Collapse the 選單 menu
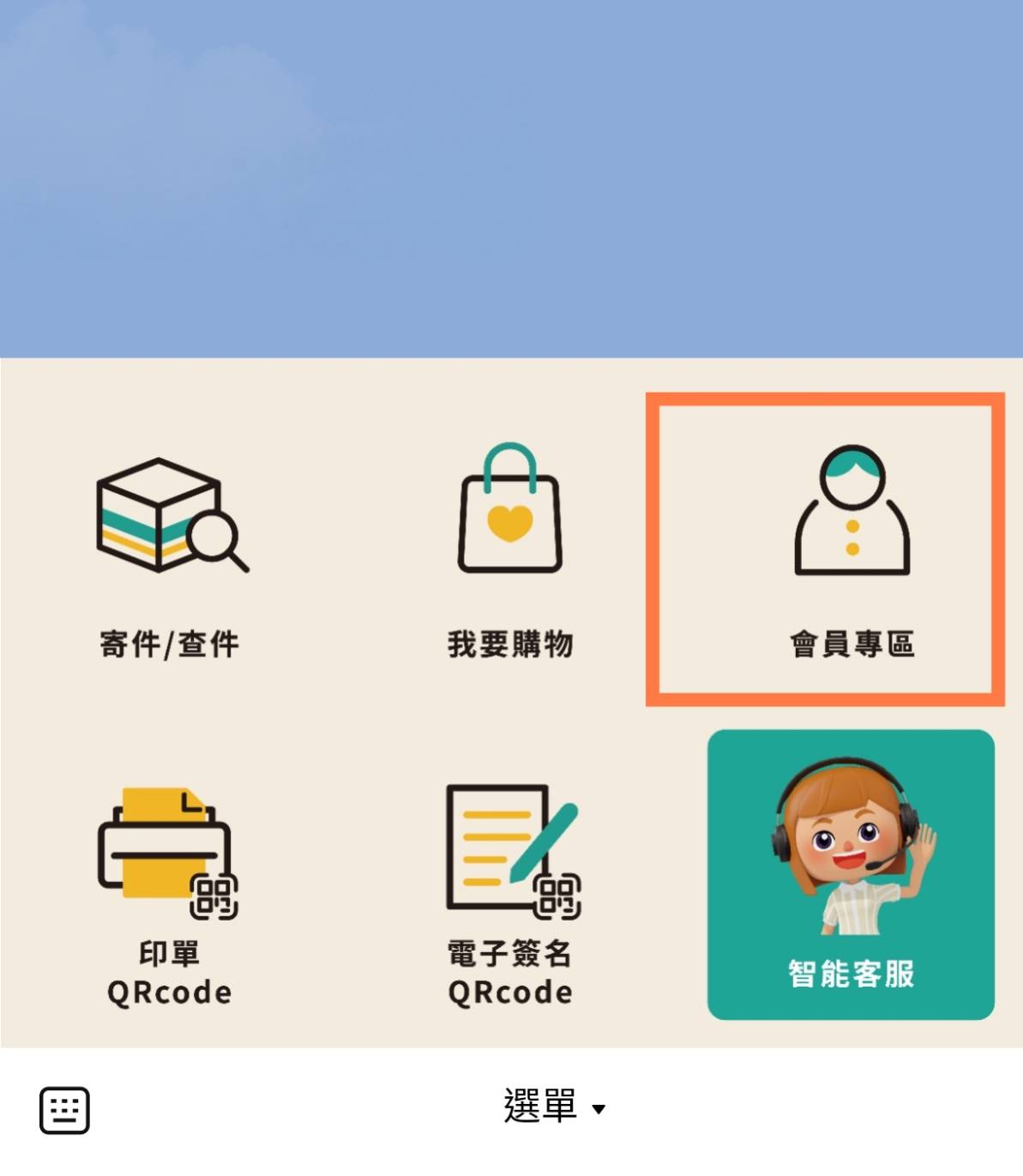1023x1176 pixels. click(x=554, y=1107)
